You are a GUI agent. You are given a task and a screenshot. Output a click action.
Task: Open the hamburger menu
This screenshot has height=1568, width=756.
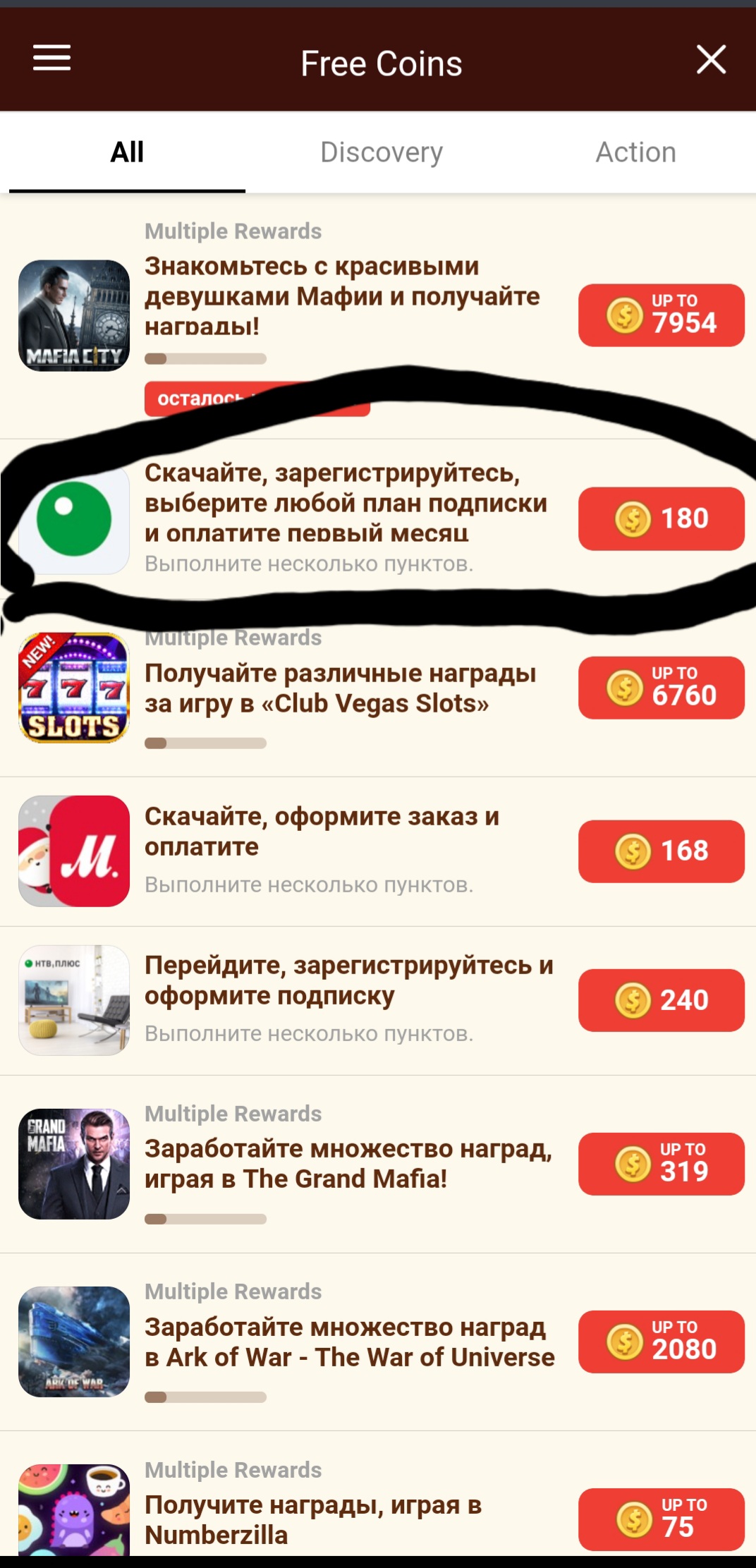pos(52,59)
